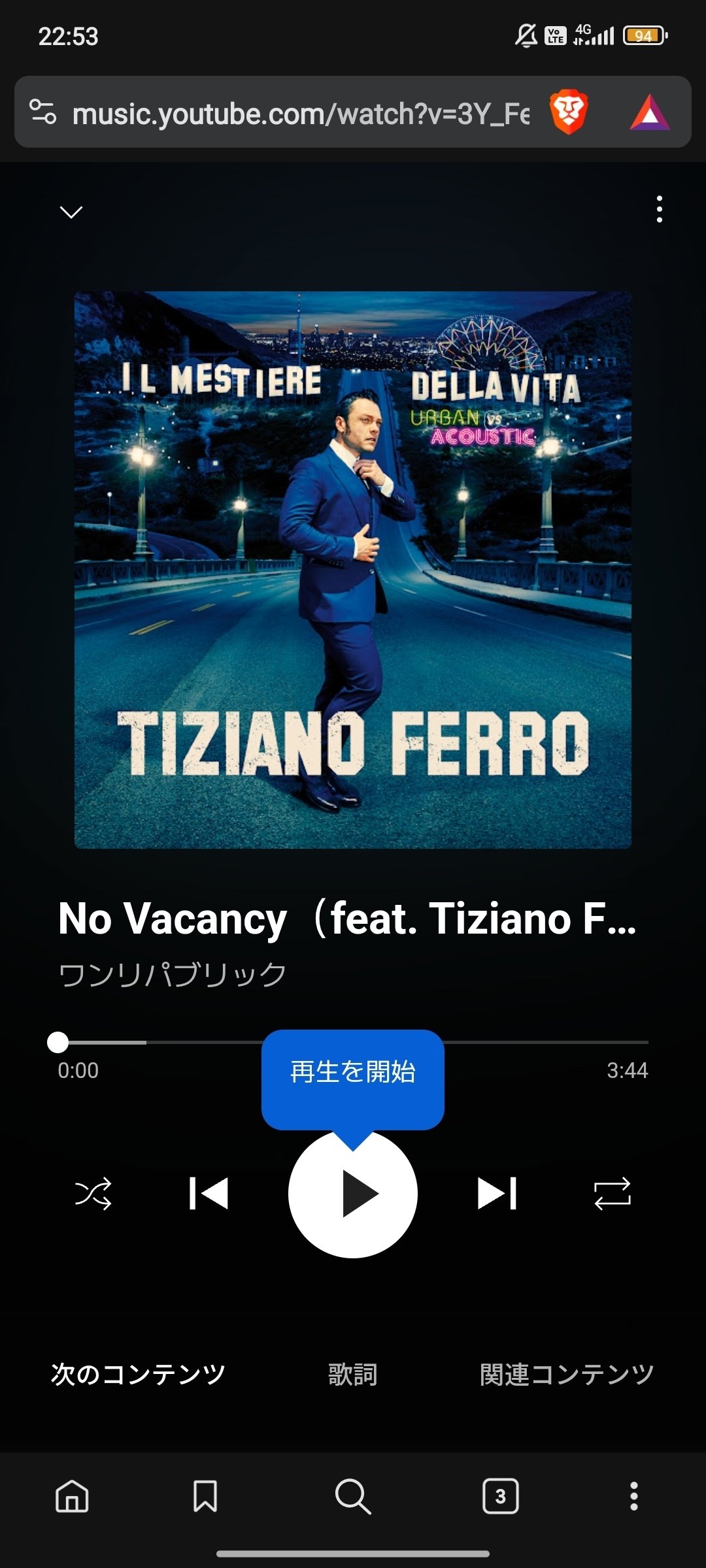Start playback of No Vacancy
706x1568 pixels.
pos(353,1194)
